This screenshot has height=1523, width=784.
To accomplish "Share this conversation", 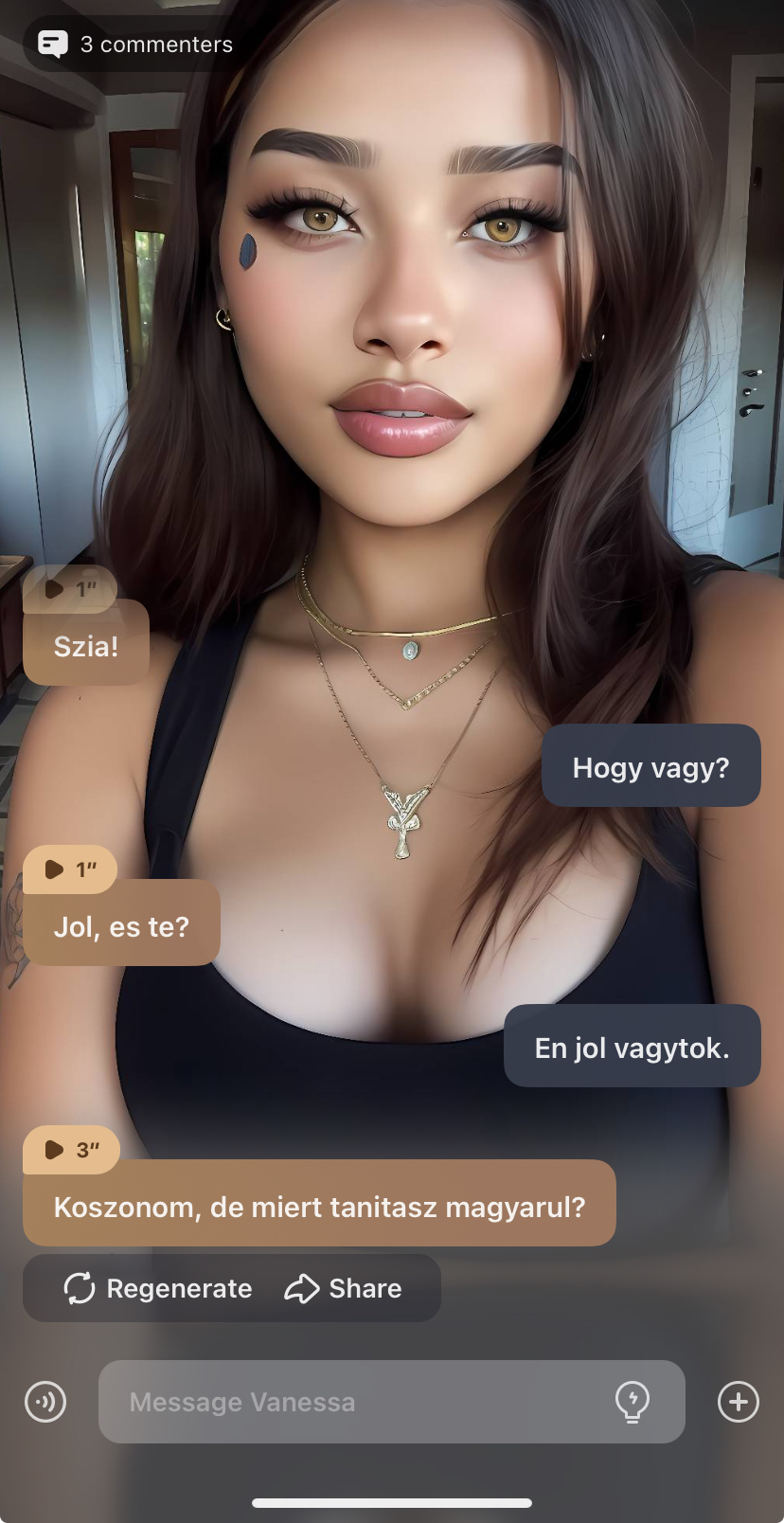I will point(343,1288).
